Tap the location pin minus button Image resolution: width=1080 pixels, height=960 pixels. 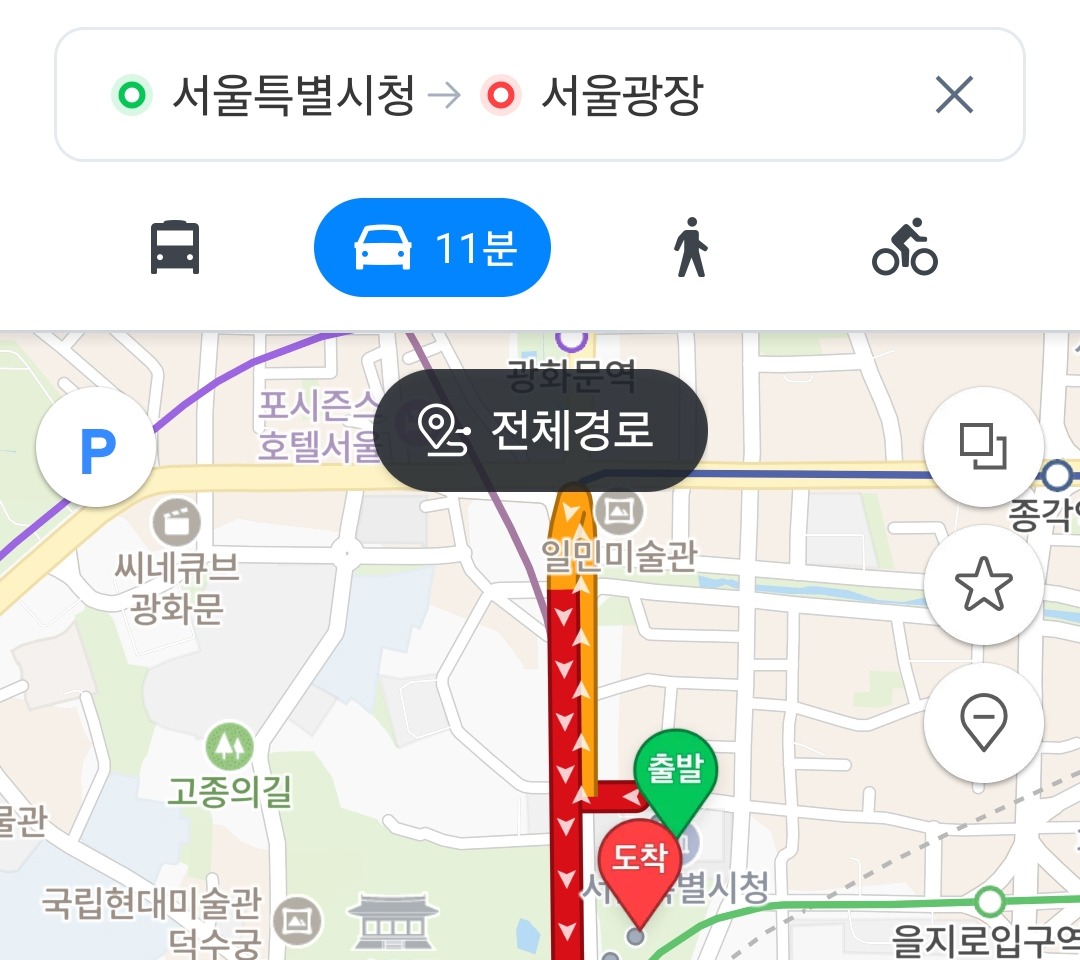point(984,722)
